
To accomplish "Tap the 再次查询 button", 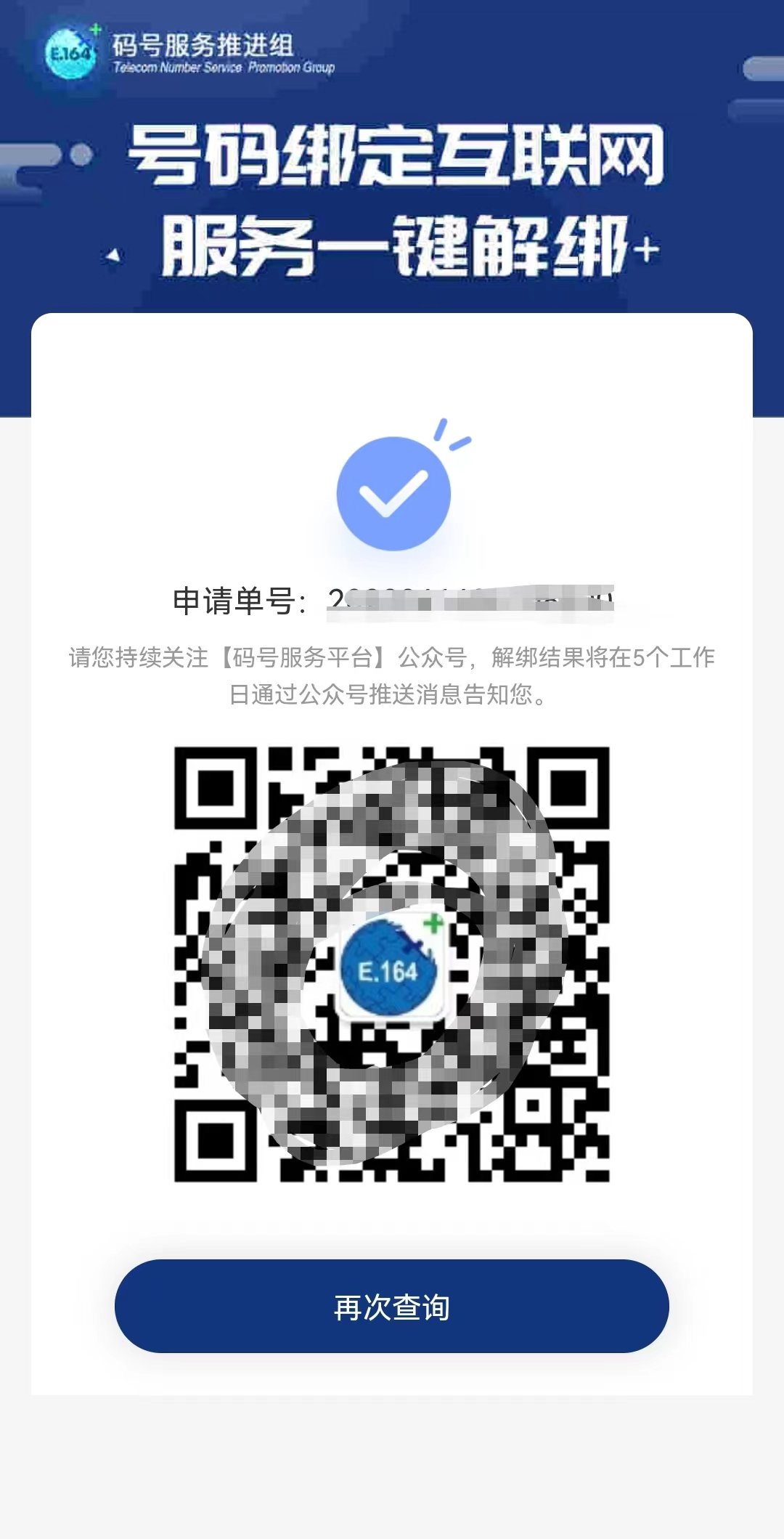I will coord(392,1307).
